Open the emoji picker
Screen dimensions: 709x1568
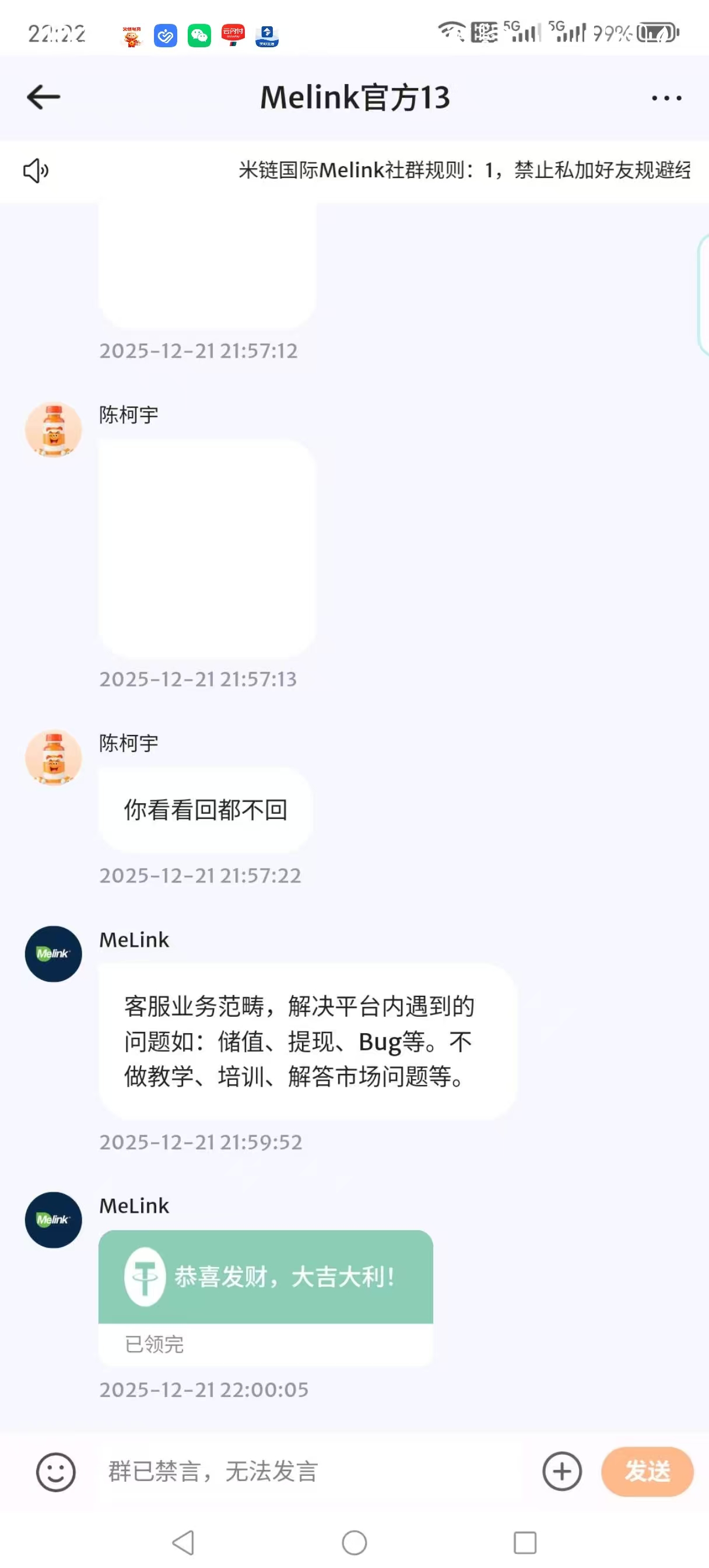tap(56, 1472)
